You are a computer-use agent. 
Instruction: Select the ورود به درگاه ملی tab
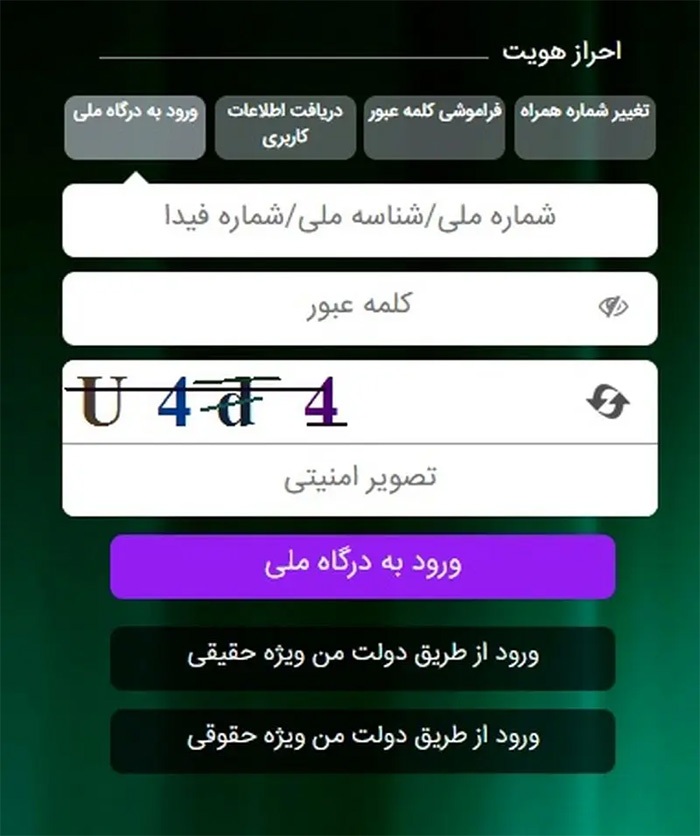(135, 127)
